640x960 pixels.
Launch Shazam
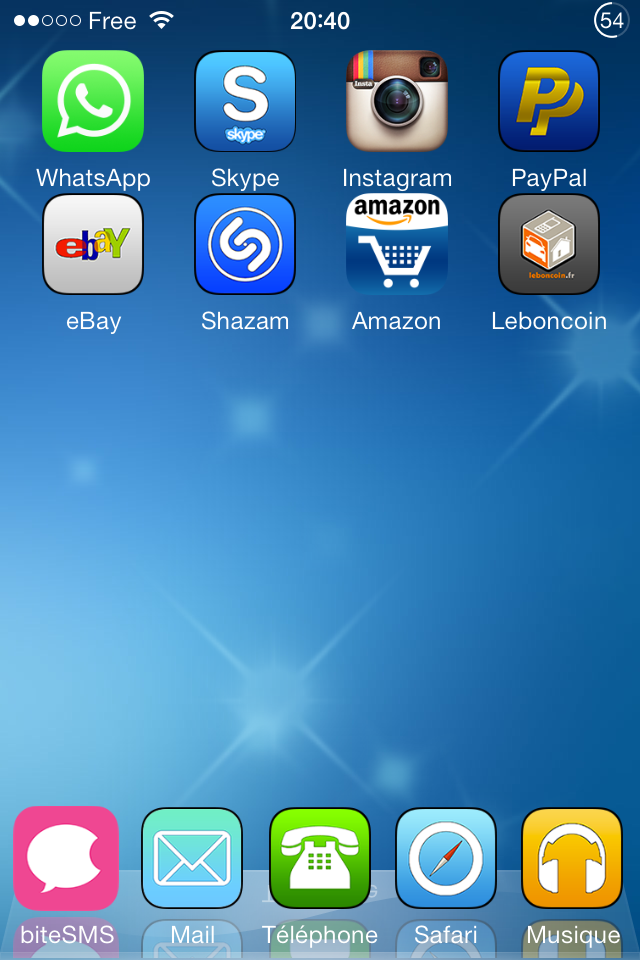(x=245, y=244)
